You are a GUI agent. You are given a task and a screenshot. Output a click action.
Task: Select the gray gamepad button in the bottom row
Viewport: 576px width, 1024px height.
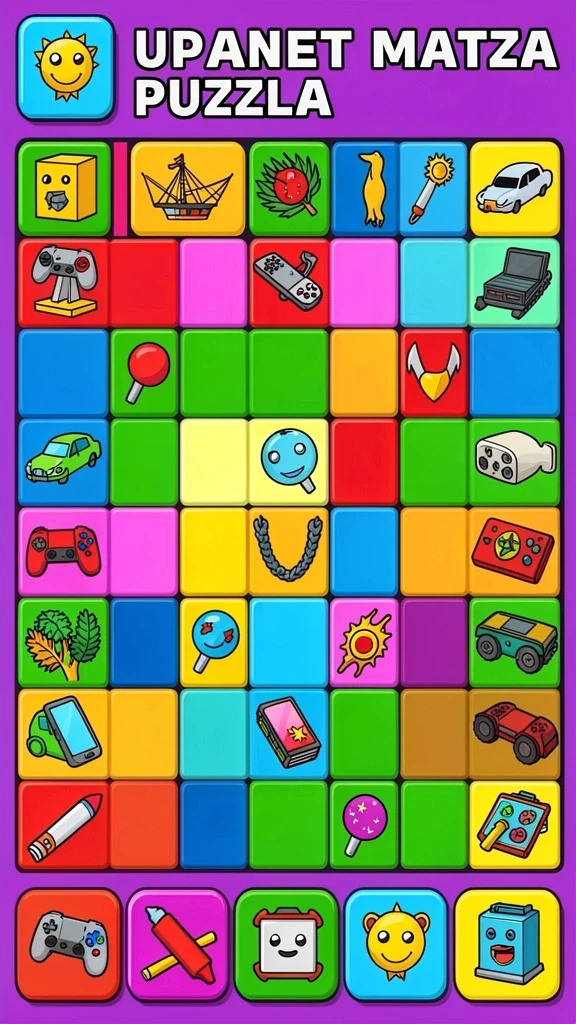pos(69,944)
